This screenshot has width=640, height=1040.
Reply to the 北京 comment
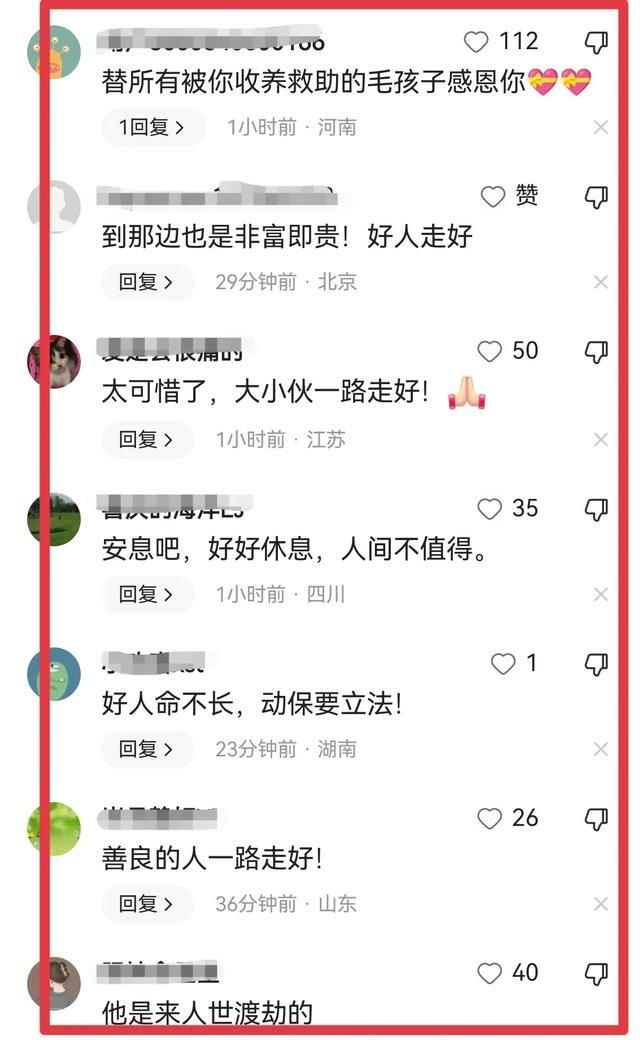(146, 283)
